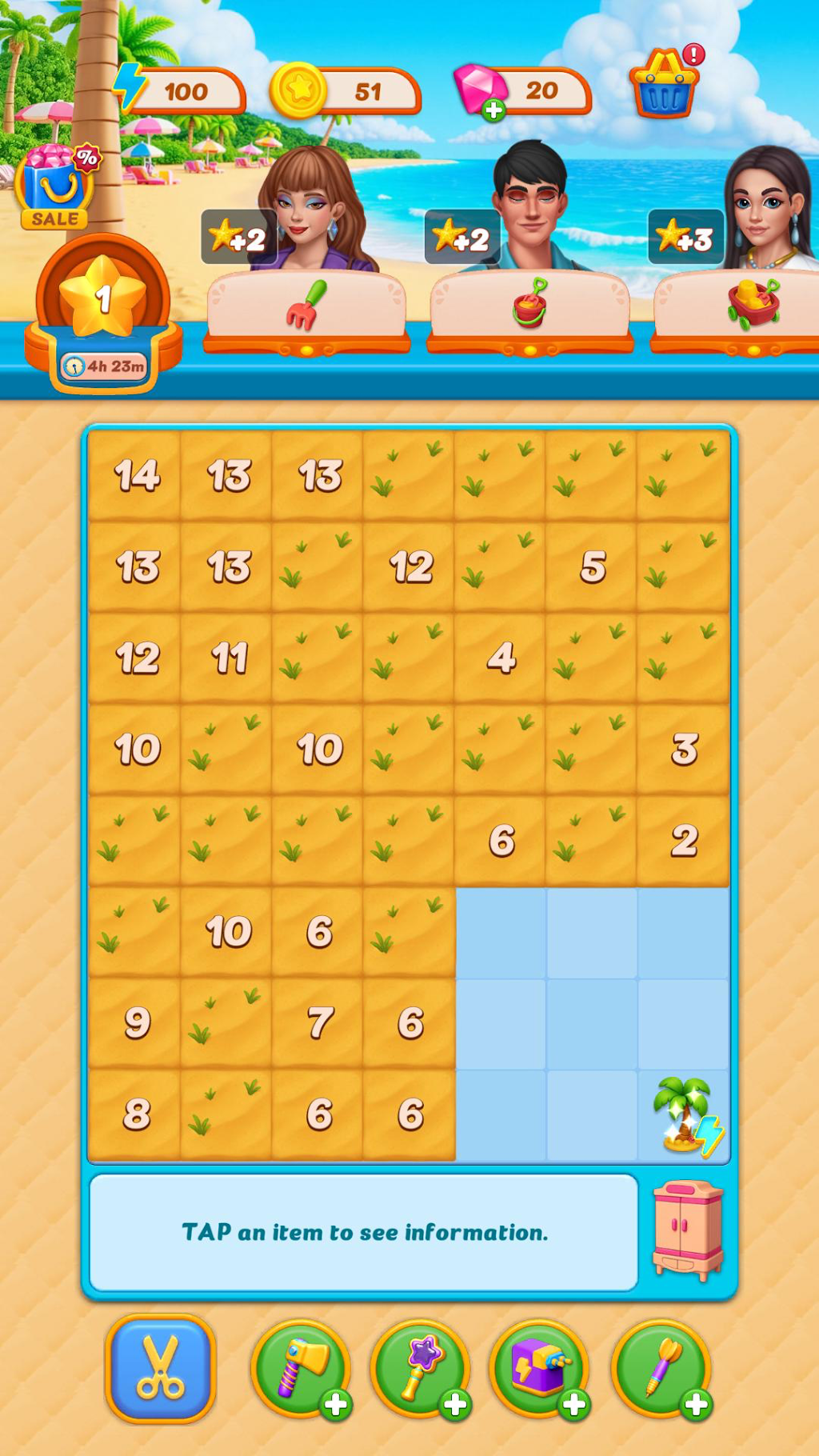Tap the palm tree generator
The height and width of the screenshot is (1456, 819).
(x=685, y=1115)
